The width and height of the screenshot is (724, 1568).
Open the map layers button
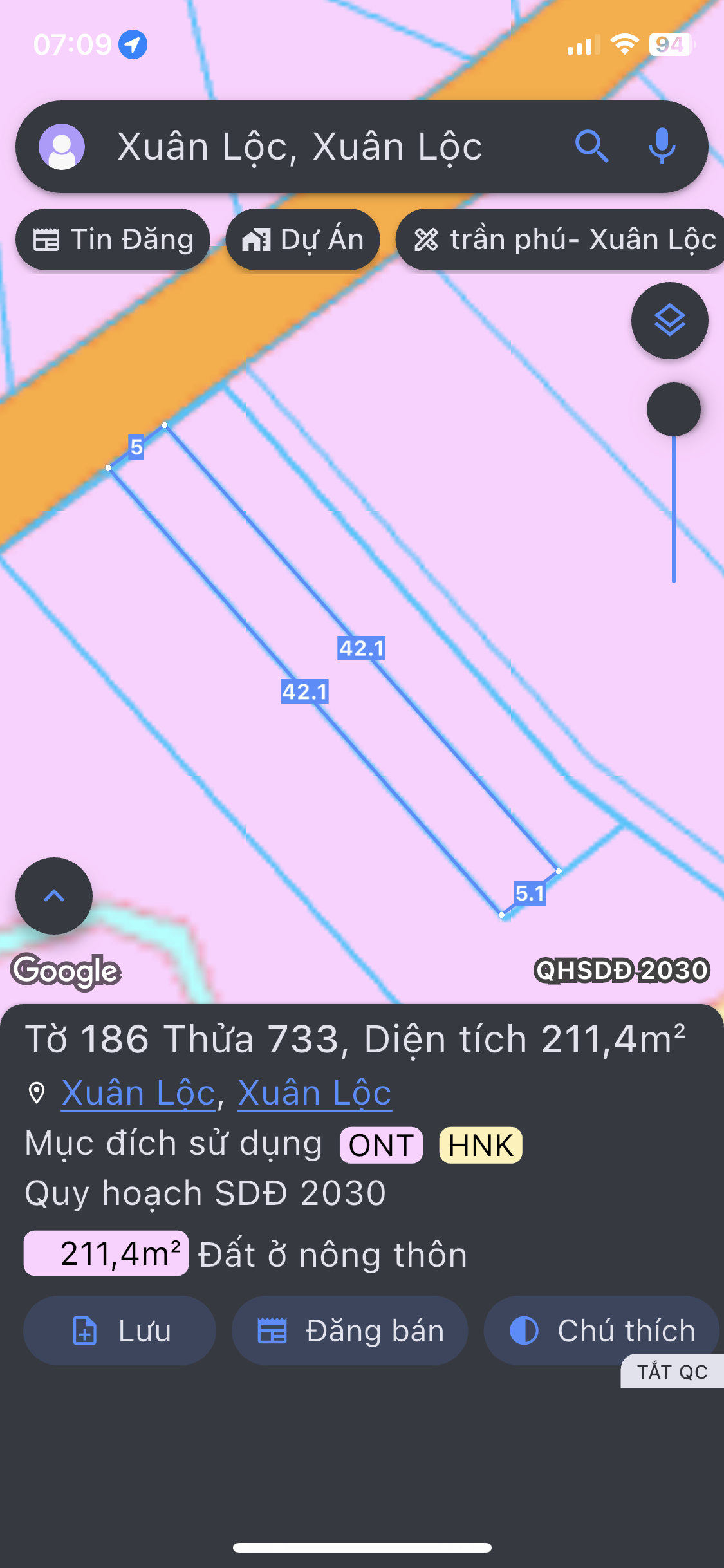point(670,321)
